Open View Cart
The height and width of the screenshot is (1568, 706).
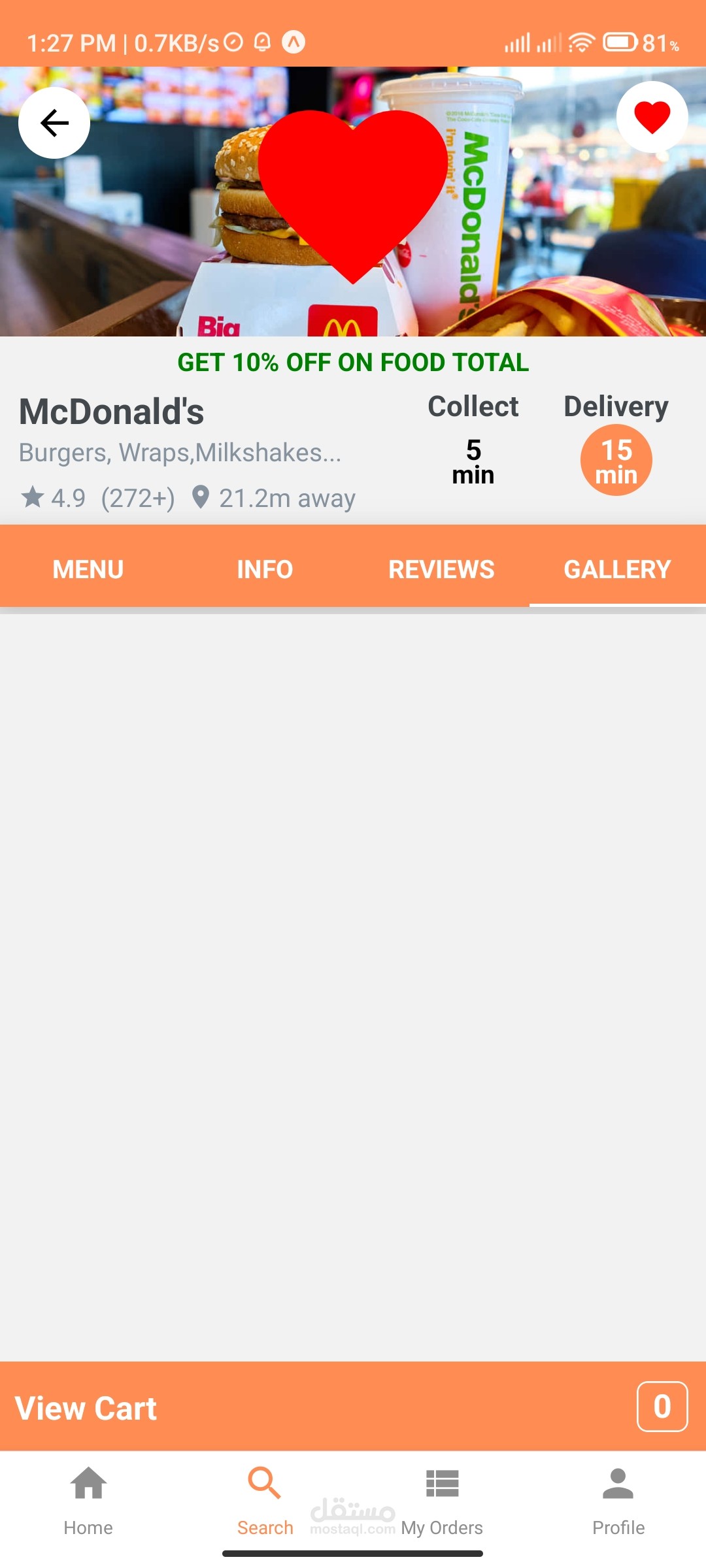coord(353,1407)
